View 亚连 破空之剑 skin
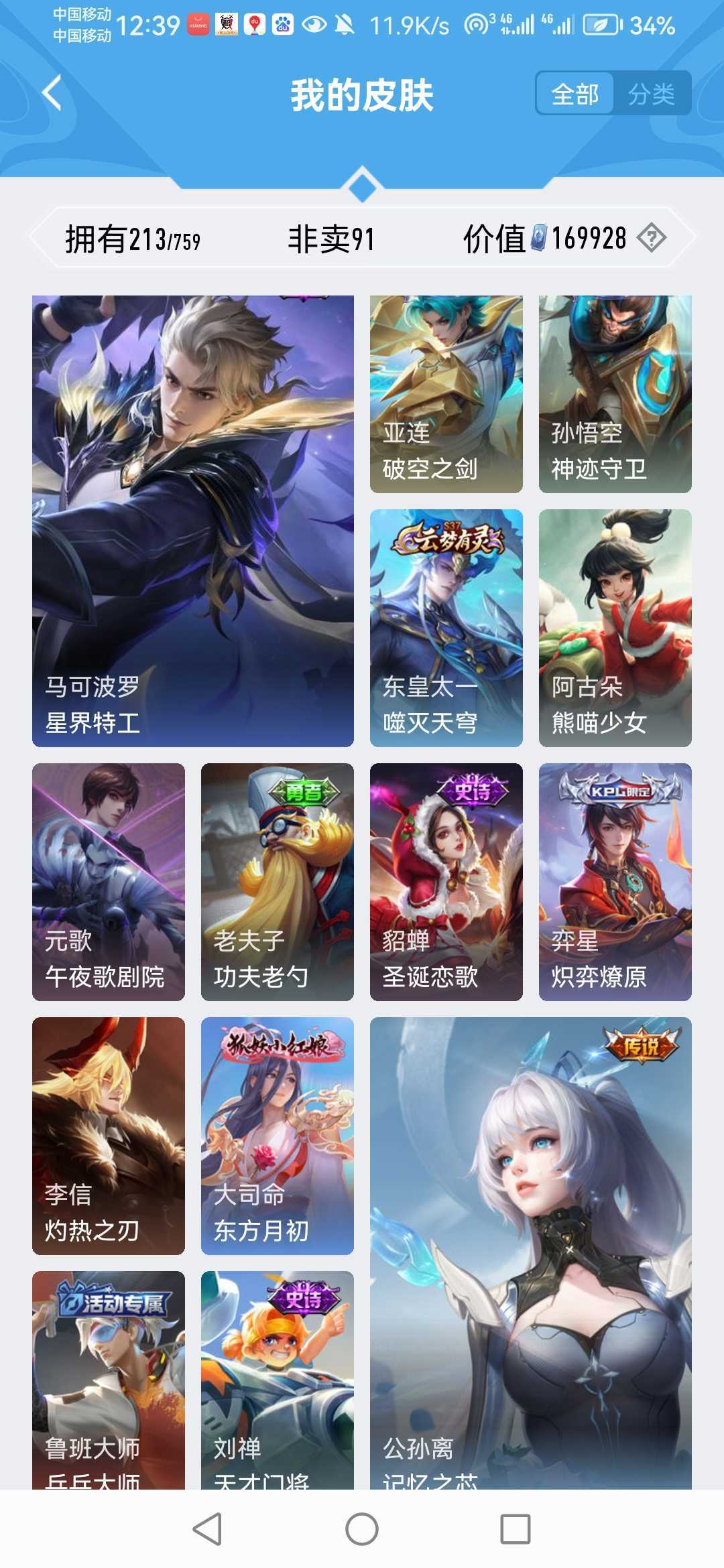The image size is (724, 1568). pos(446,394)
